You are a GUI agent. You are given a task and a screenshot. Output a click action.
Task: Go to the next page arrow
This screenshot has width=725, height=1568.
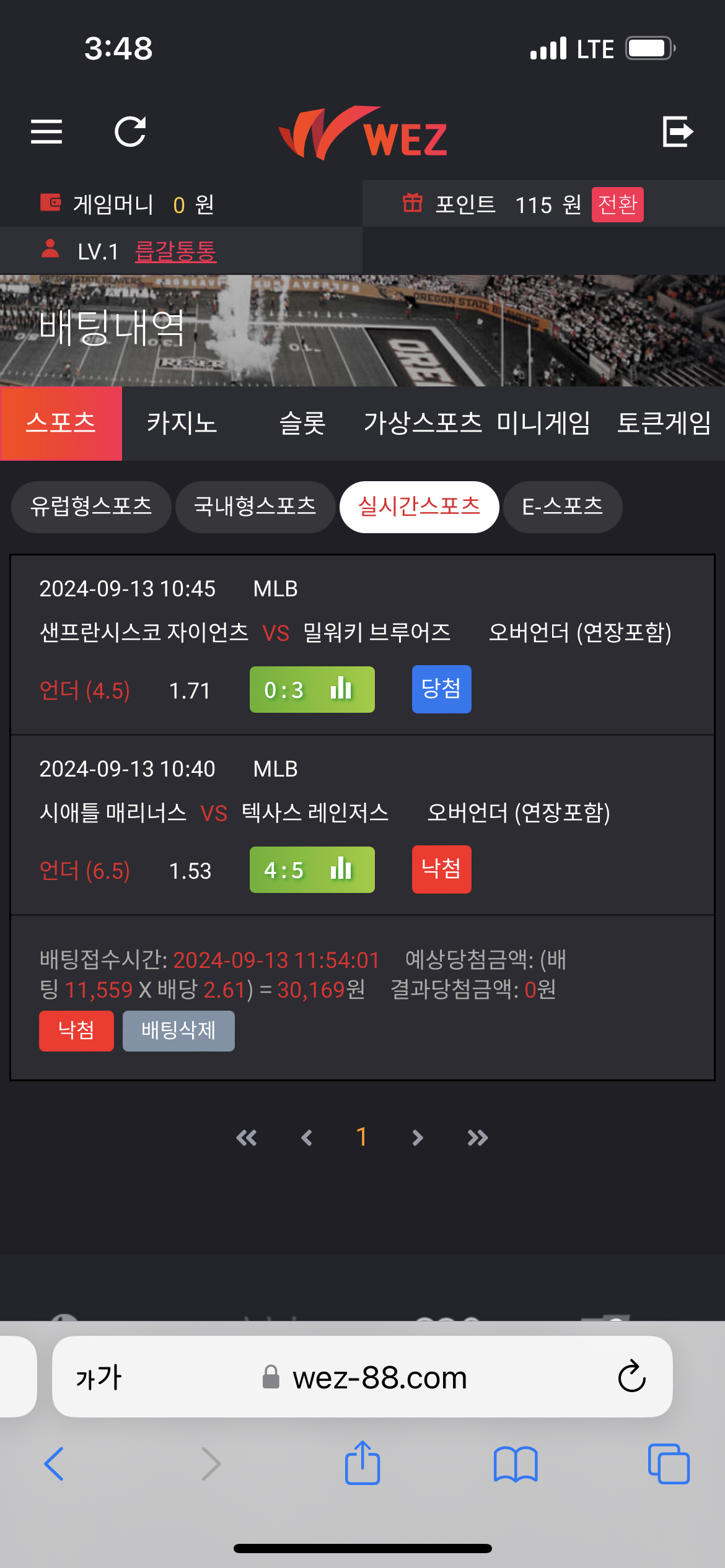coord(418,1138)
